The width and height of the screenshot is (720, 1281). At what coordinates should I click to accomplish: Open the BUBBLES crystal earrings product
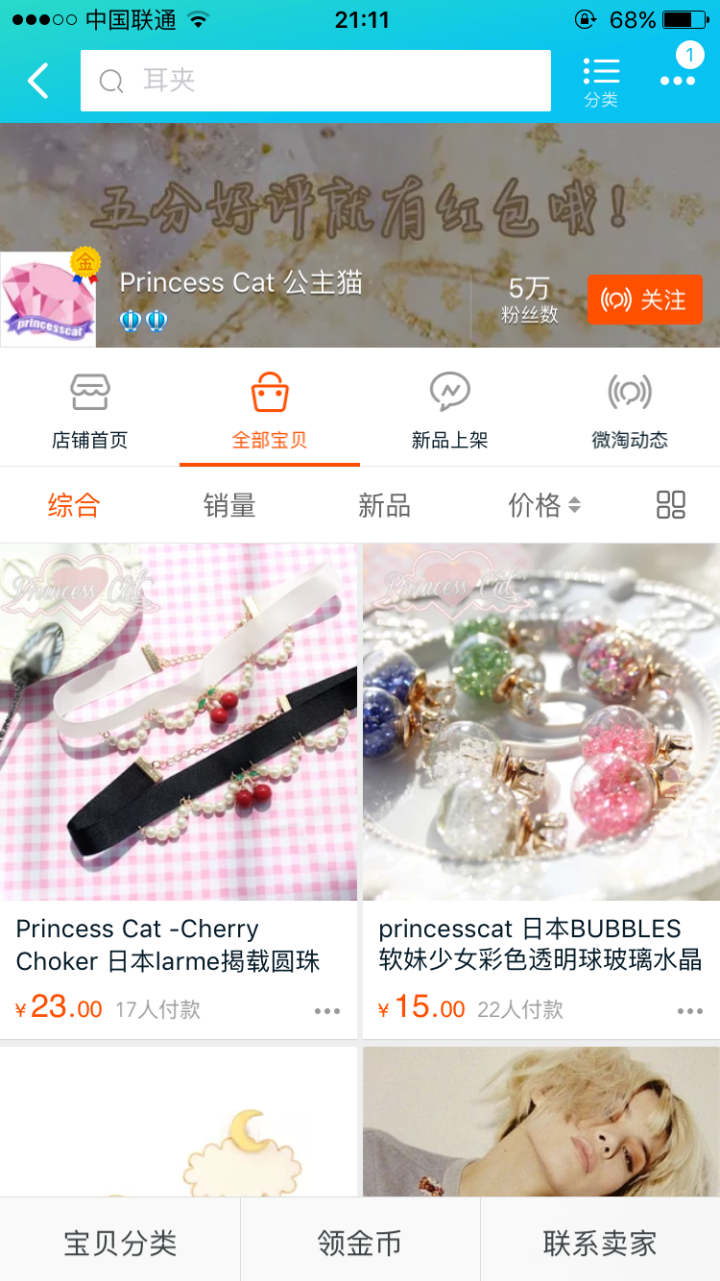(541, 760)
